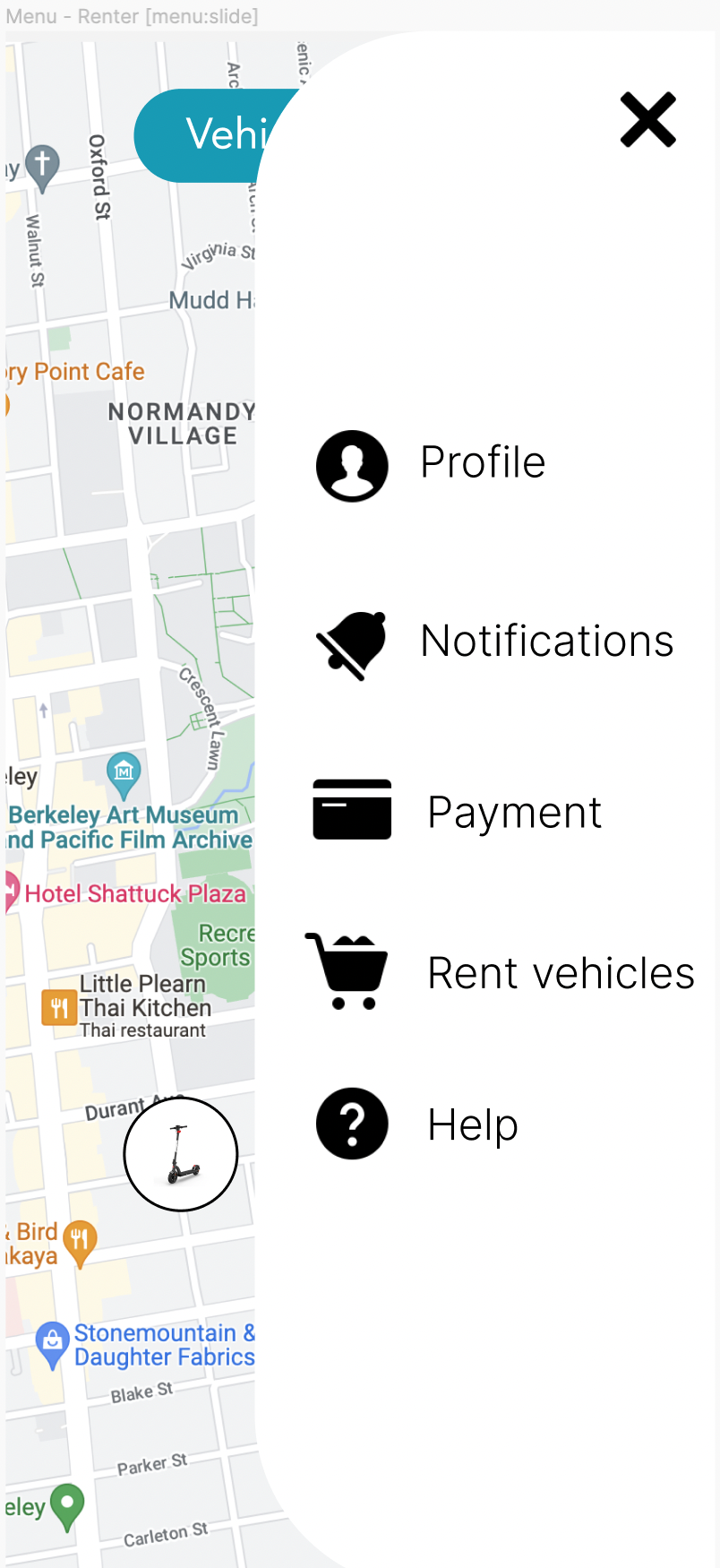
Task: Close the slide-out menu
Action: 647,120
